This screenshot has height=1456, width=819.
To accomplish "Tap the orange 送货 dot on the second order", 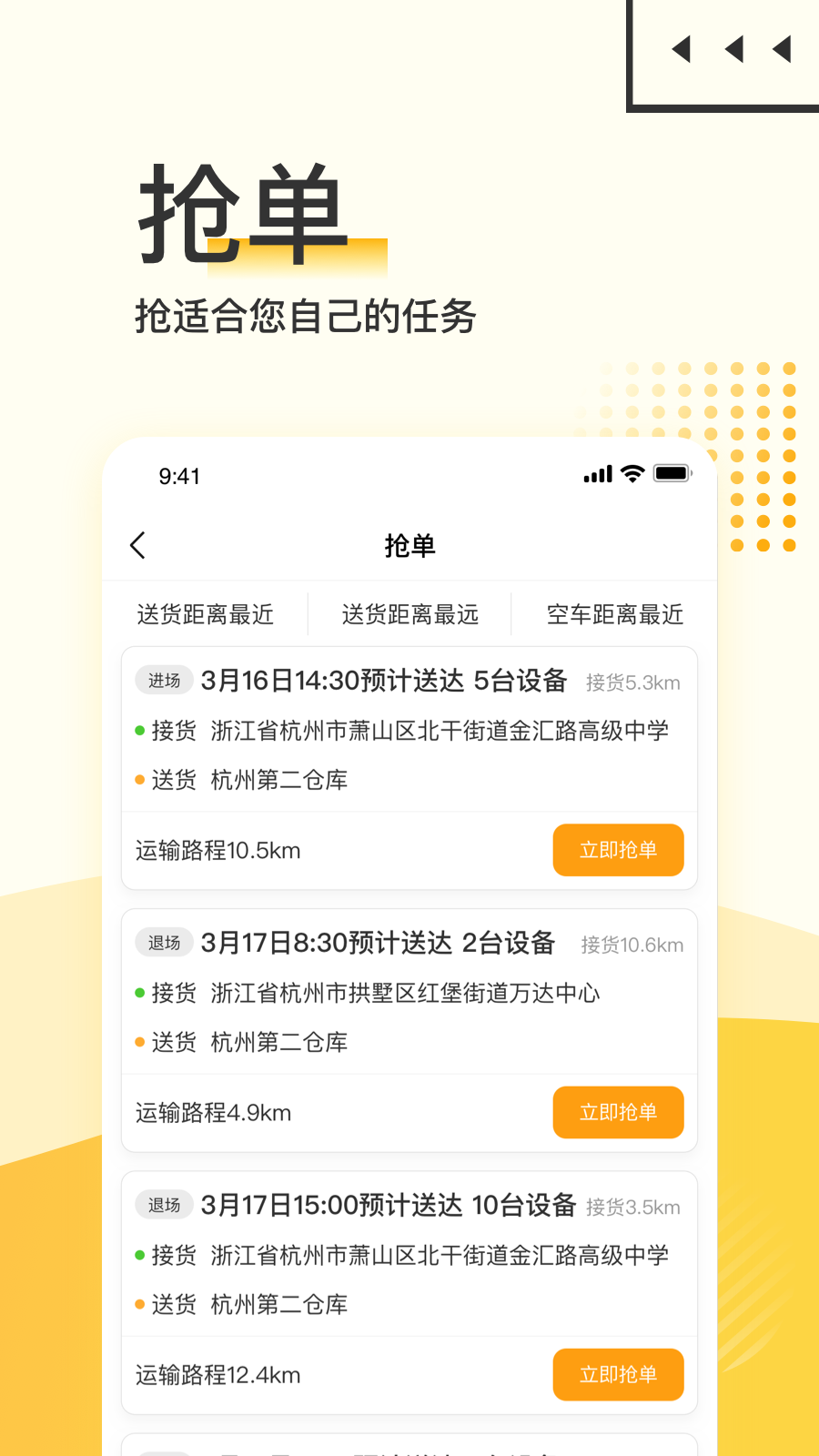I will click(x=139, y=1042).
